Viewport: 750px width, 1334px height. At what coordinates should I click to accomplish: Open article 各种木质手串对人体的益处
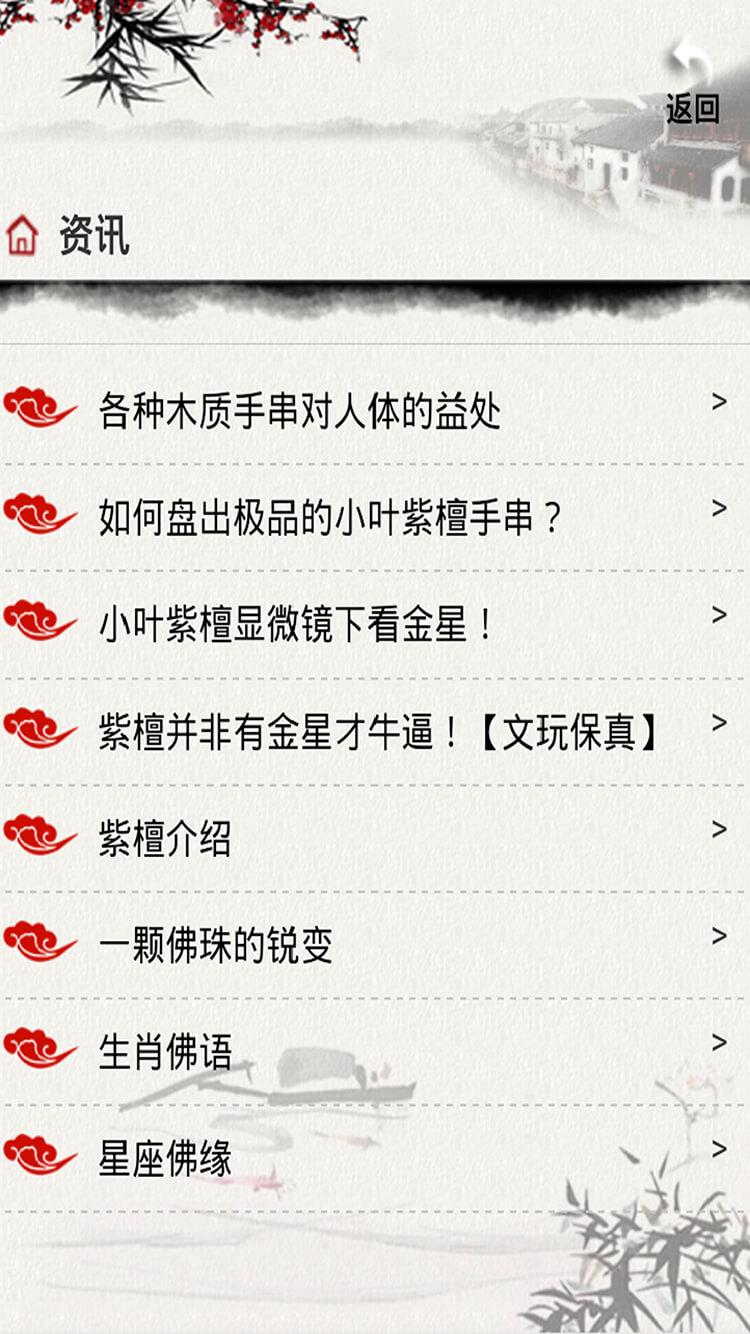(x=300, y=411)
